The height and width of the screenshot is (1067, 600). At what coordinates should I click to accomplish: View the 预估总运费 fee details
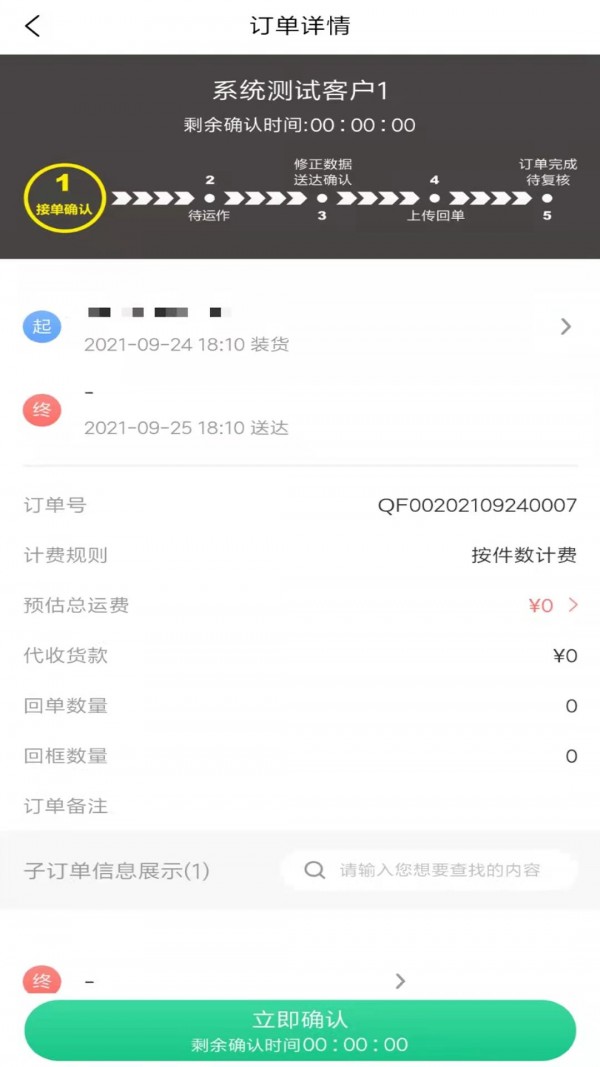click(x=553, y=605)
